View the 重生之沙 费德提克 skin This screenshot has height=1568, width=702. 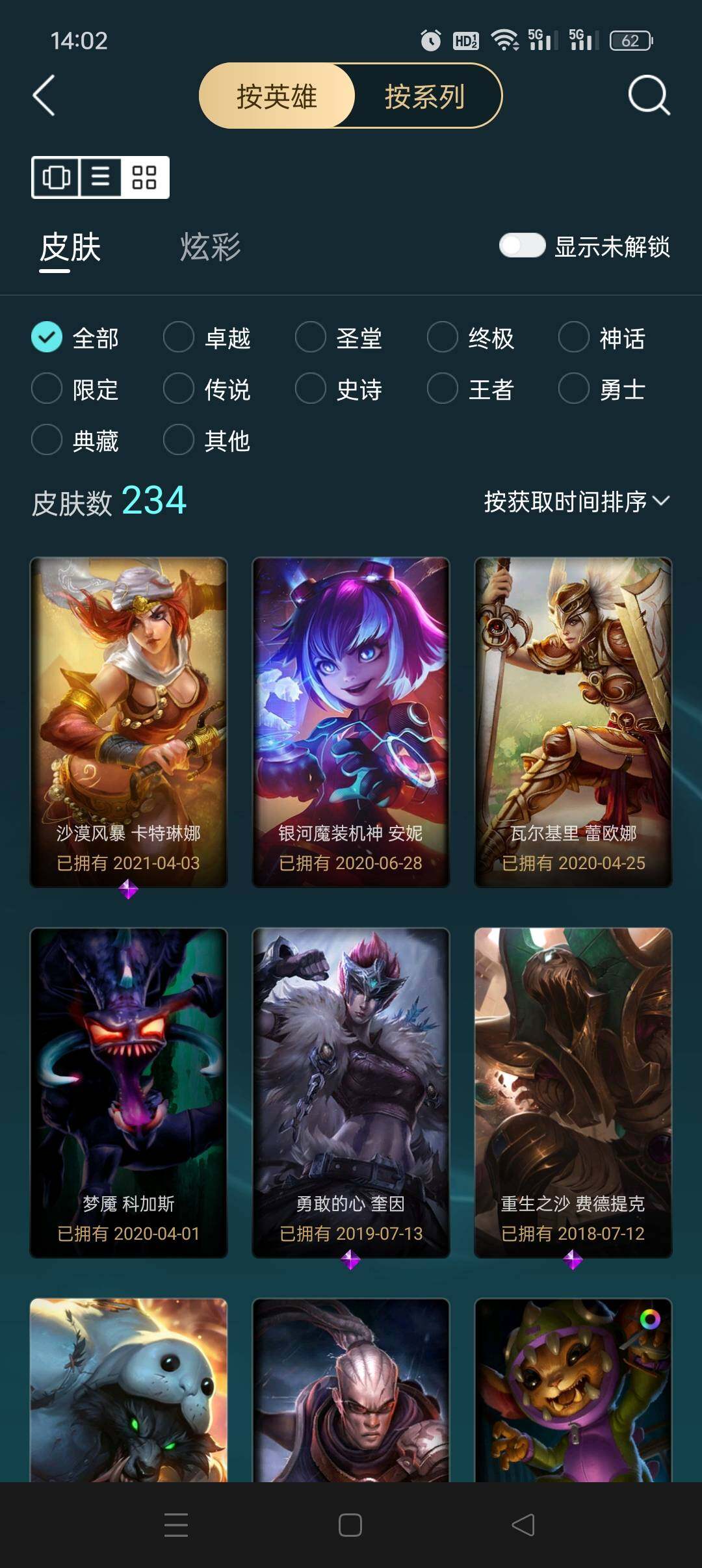[573, 1092]
